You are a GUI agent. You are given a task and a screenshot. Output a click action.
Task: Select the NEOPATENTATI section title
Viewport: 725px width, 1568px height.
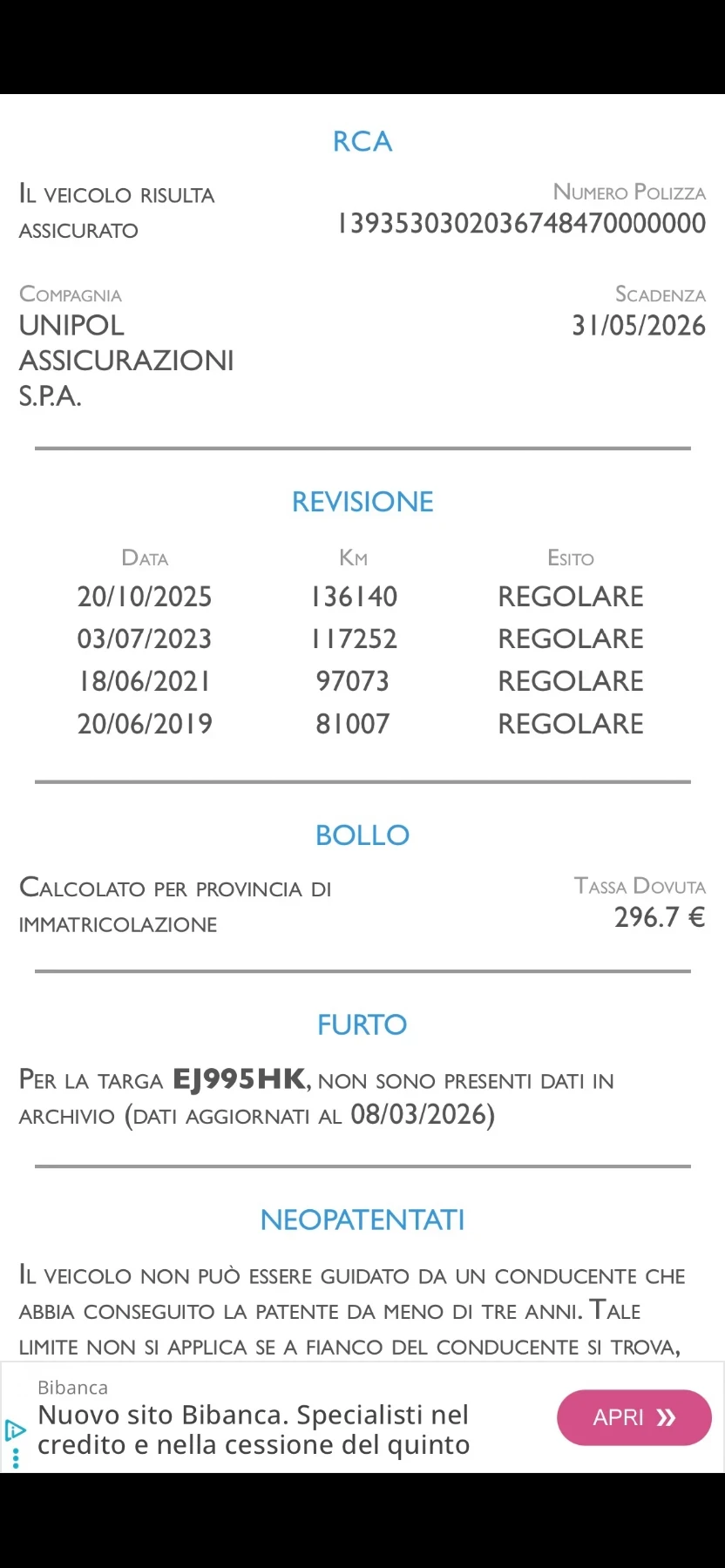point(362,1220)
